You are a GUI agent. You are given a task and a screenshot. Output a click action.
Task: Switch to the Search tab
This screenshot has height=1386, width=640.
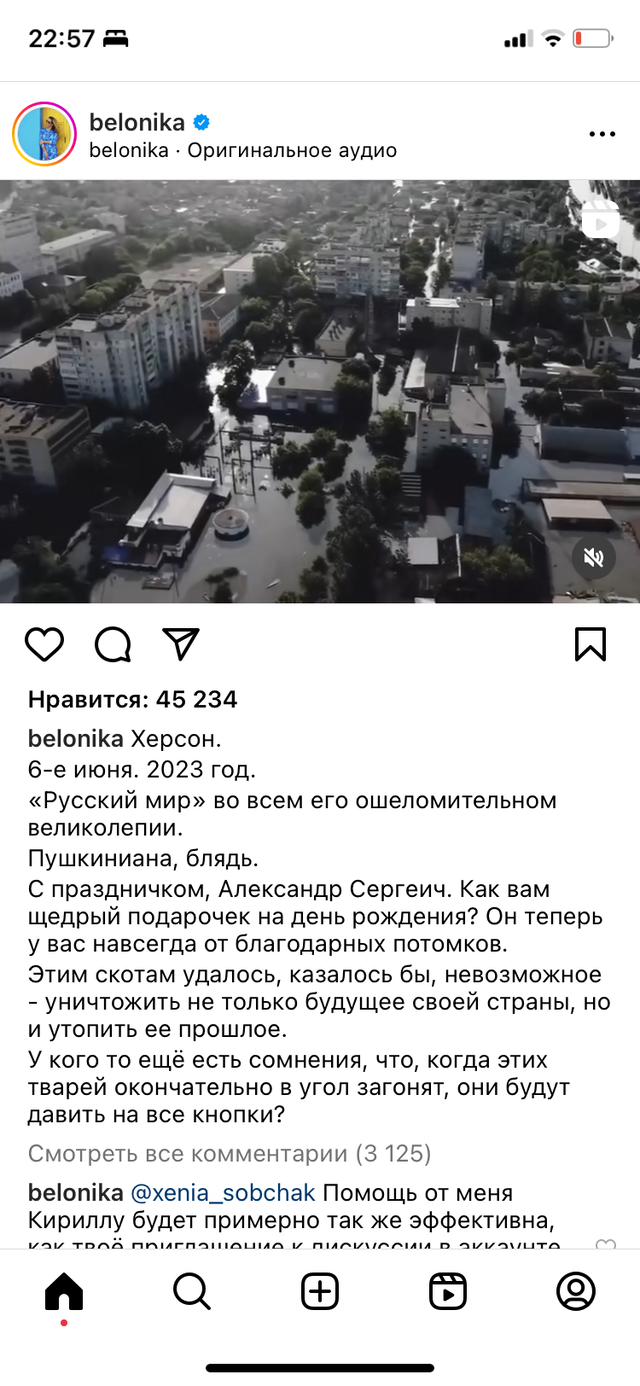(x=192, y=1292)
